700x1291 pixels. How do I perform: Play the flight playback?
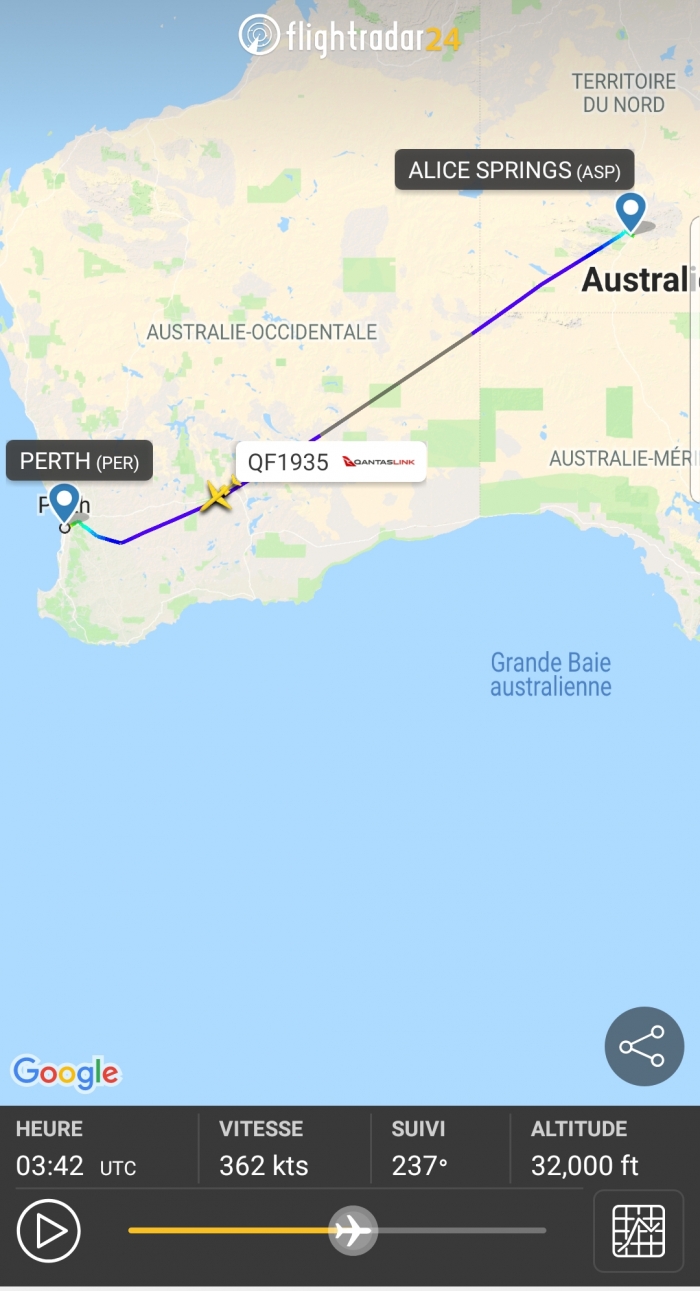click(48, 1230)
